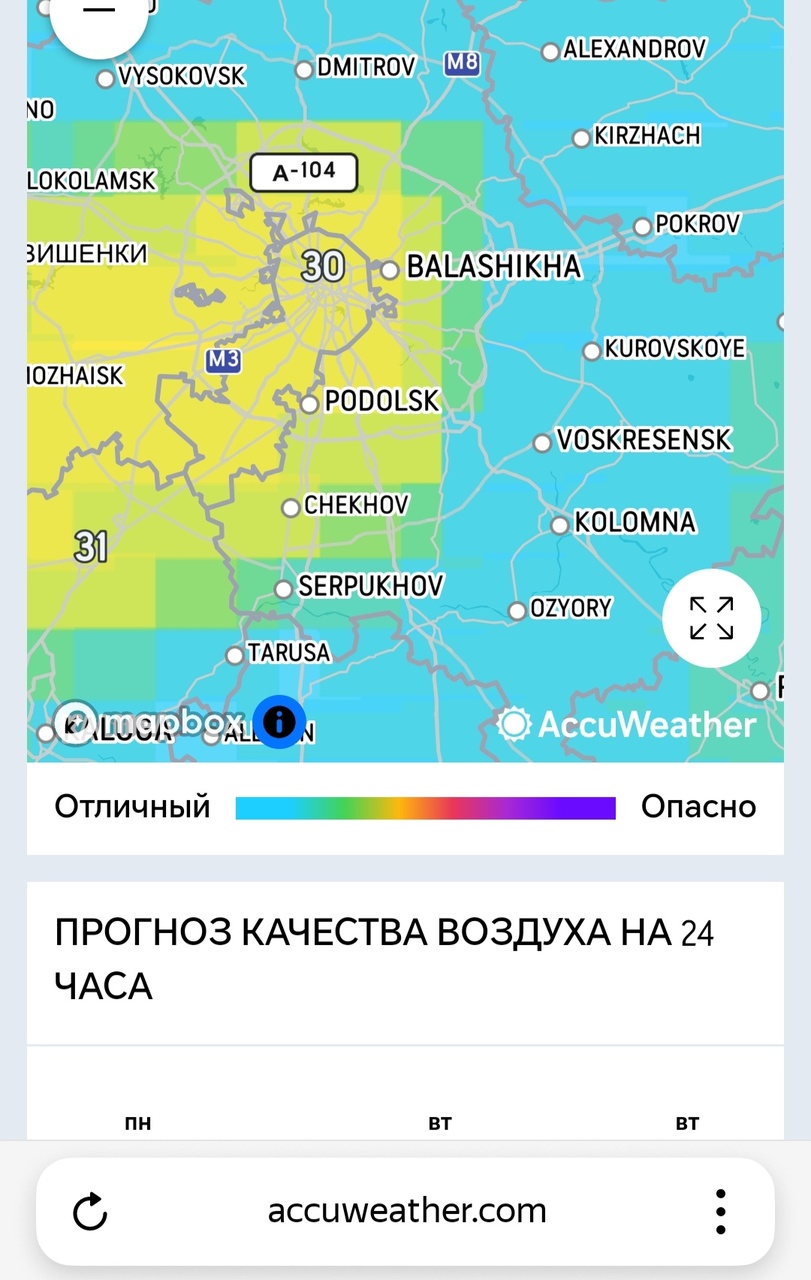Reload the page
This screenshot has height=1280, width=811.
pos(90,1211)
